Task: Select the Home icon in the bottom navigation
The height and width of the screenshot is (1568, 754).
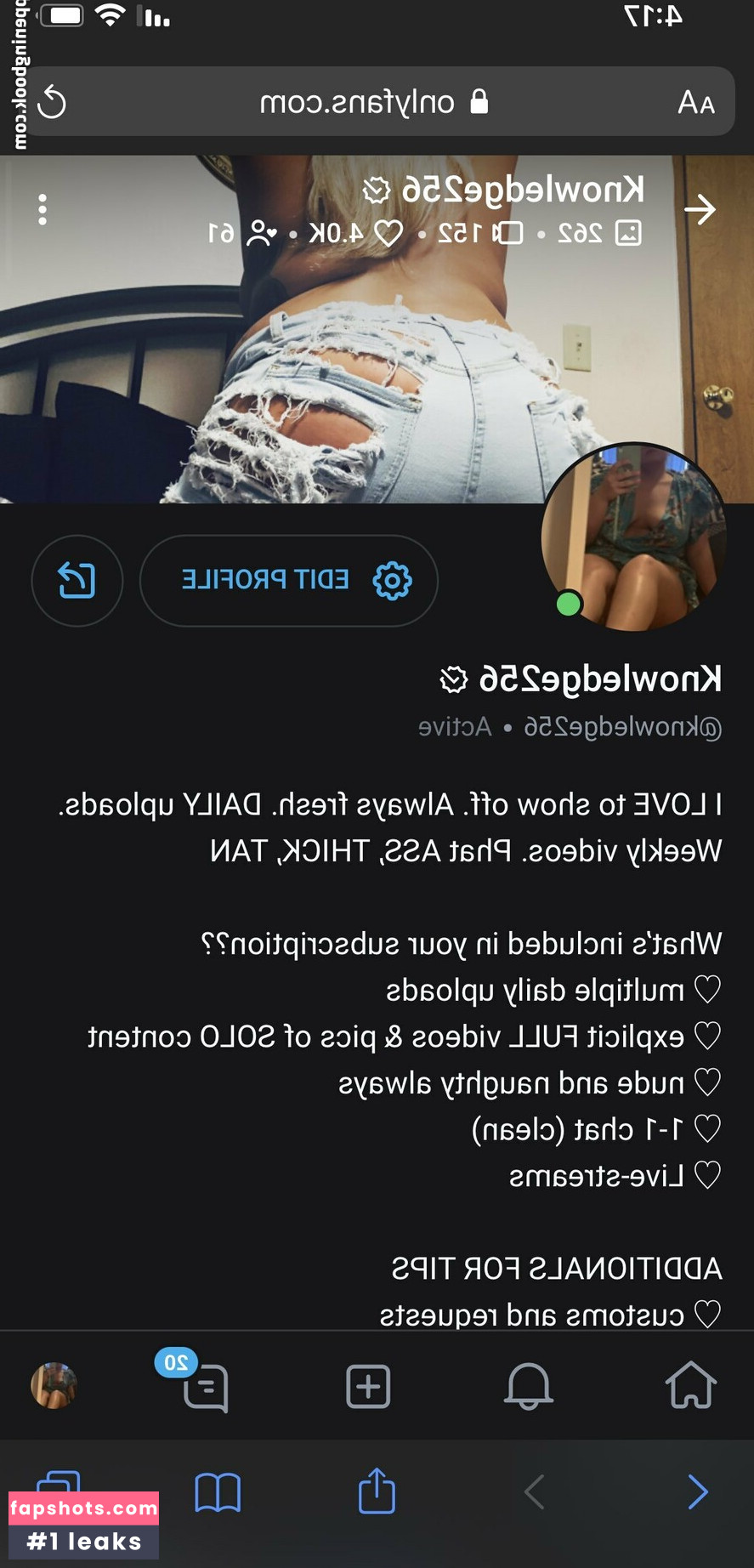Action: pos(690,1386)
